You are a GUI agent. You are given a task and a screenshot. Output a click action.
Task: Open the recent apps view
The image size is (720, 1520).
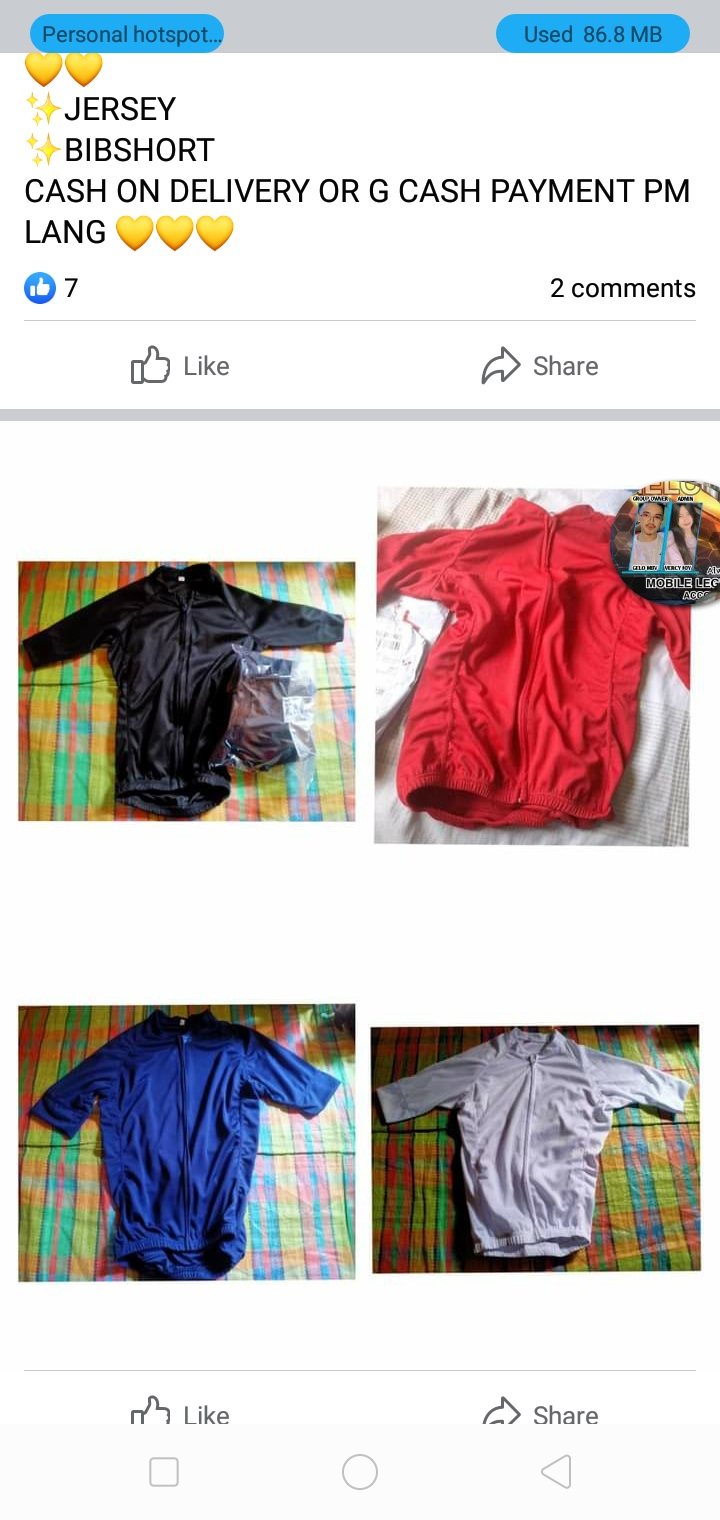[x=164, y=1472]
